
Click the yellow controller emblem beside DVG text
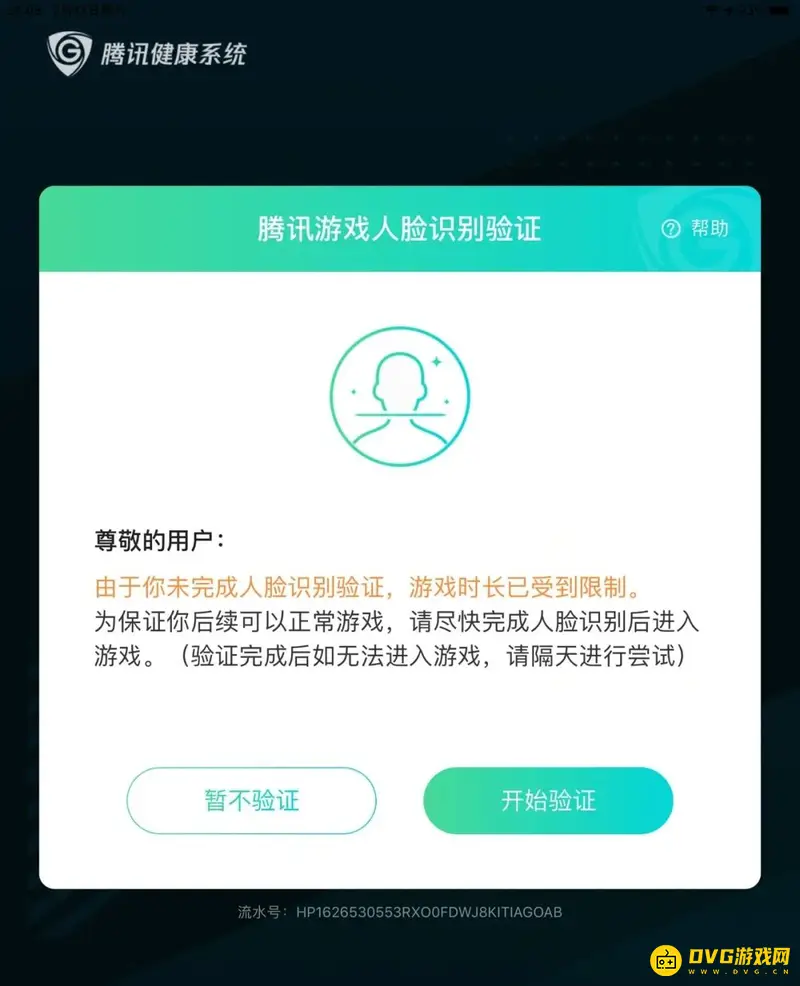coord(668,958)
